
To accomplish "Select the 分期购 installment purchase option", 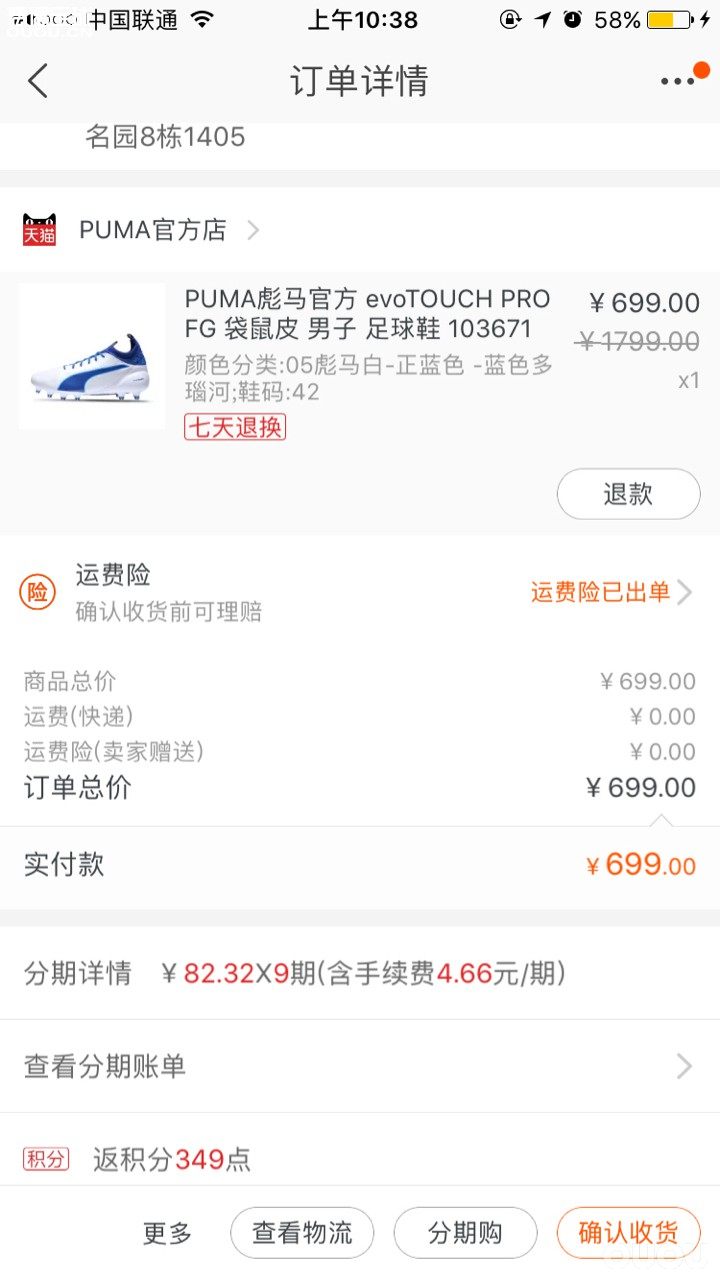I will coord(464,1232).
